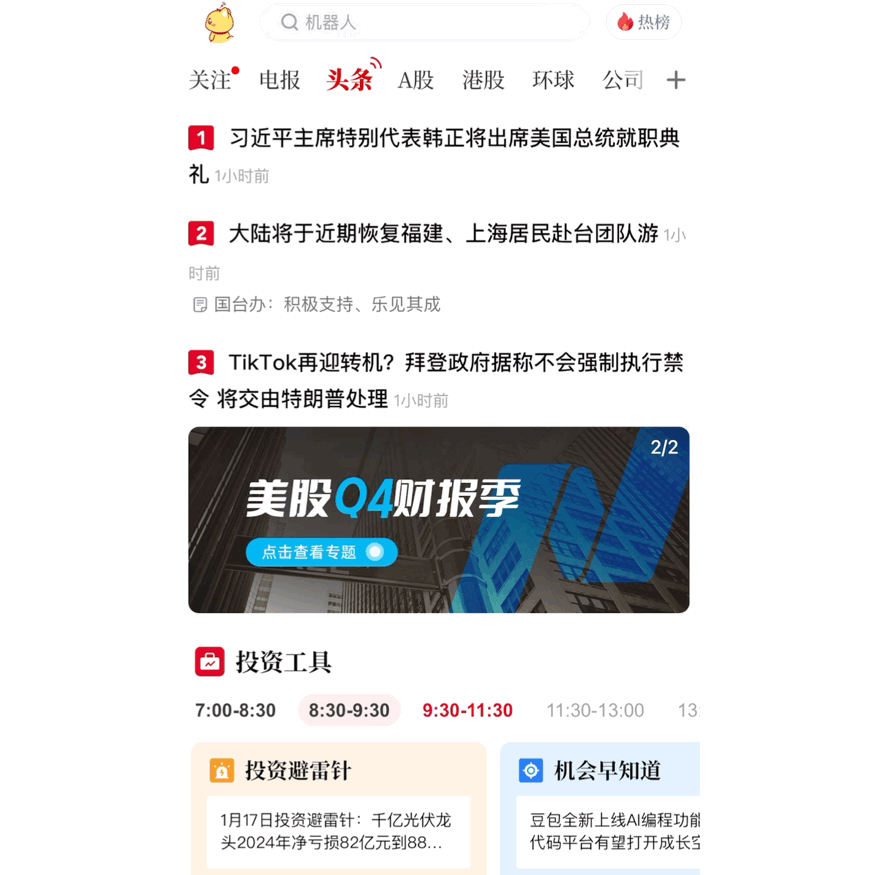Select the 头条 tab

(x=349, y=81)
